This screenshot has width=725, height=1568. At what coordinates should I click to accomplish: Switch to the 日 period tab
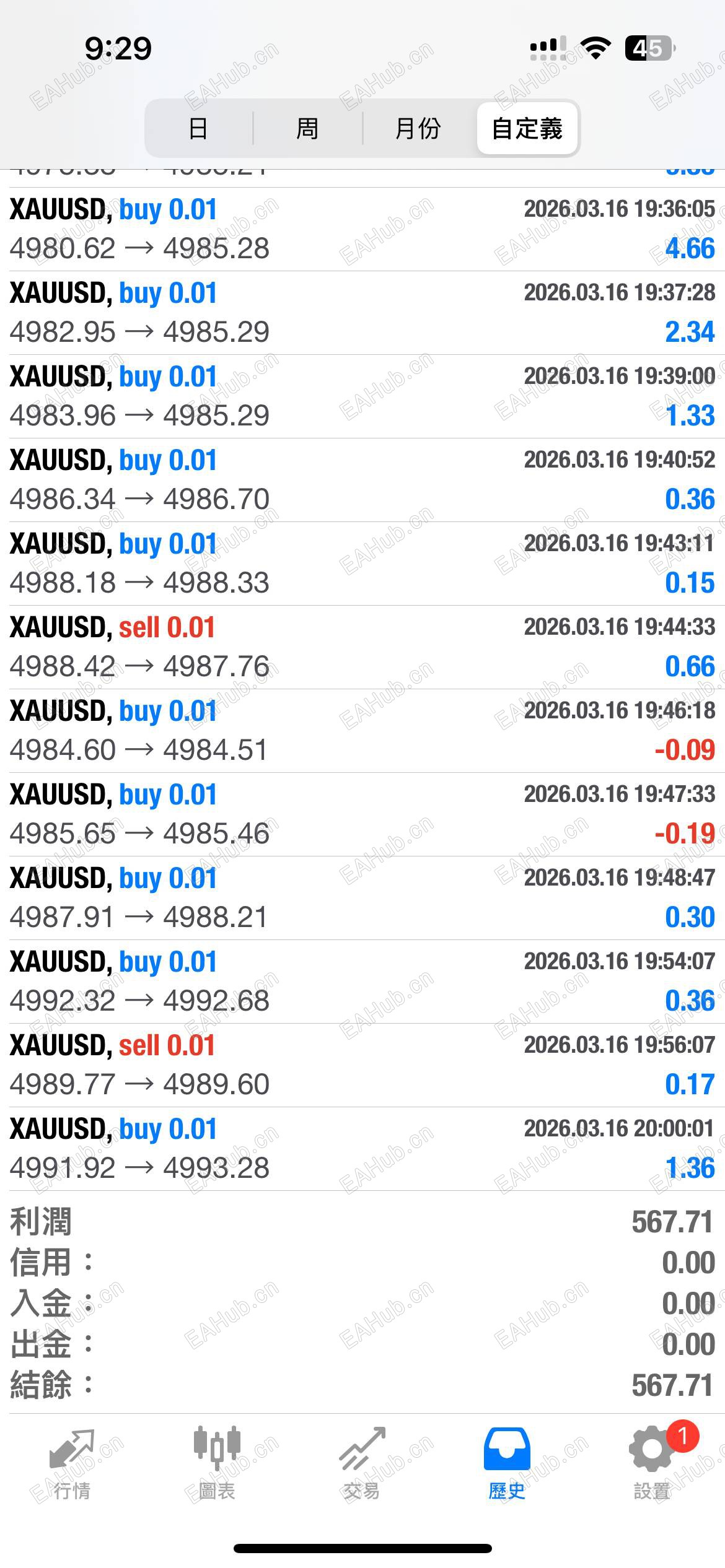198,129
